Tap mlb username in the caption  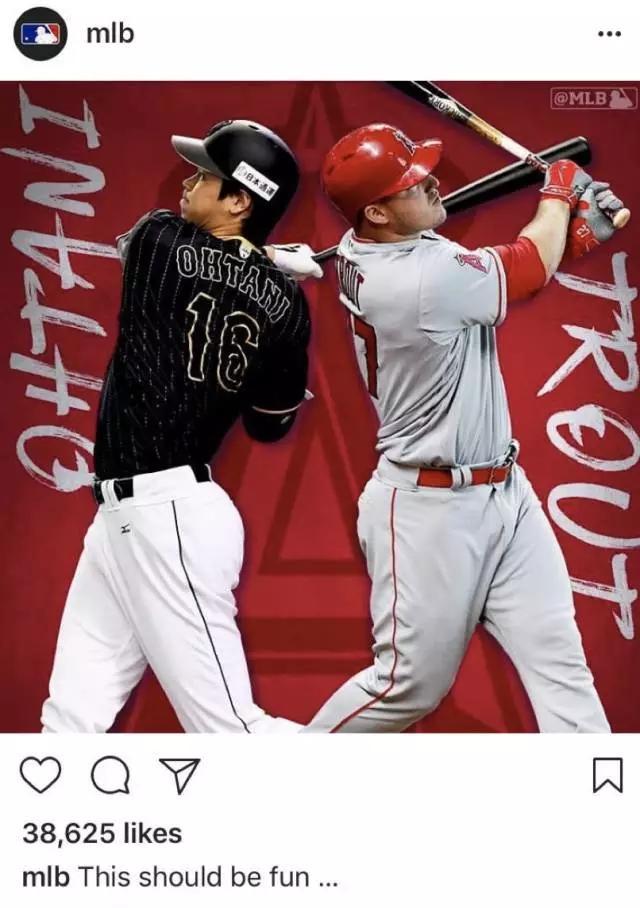pyautogui.click(x=45, y=877)
